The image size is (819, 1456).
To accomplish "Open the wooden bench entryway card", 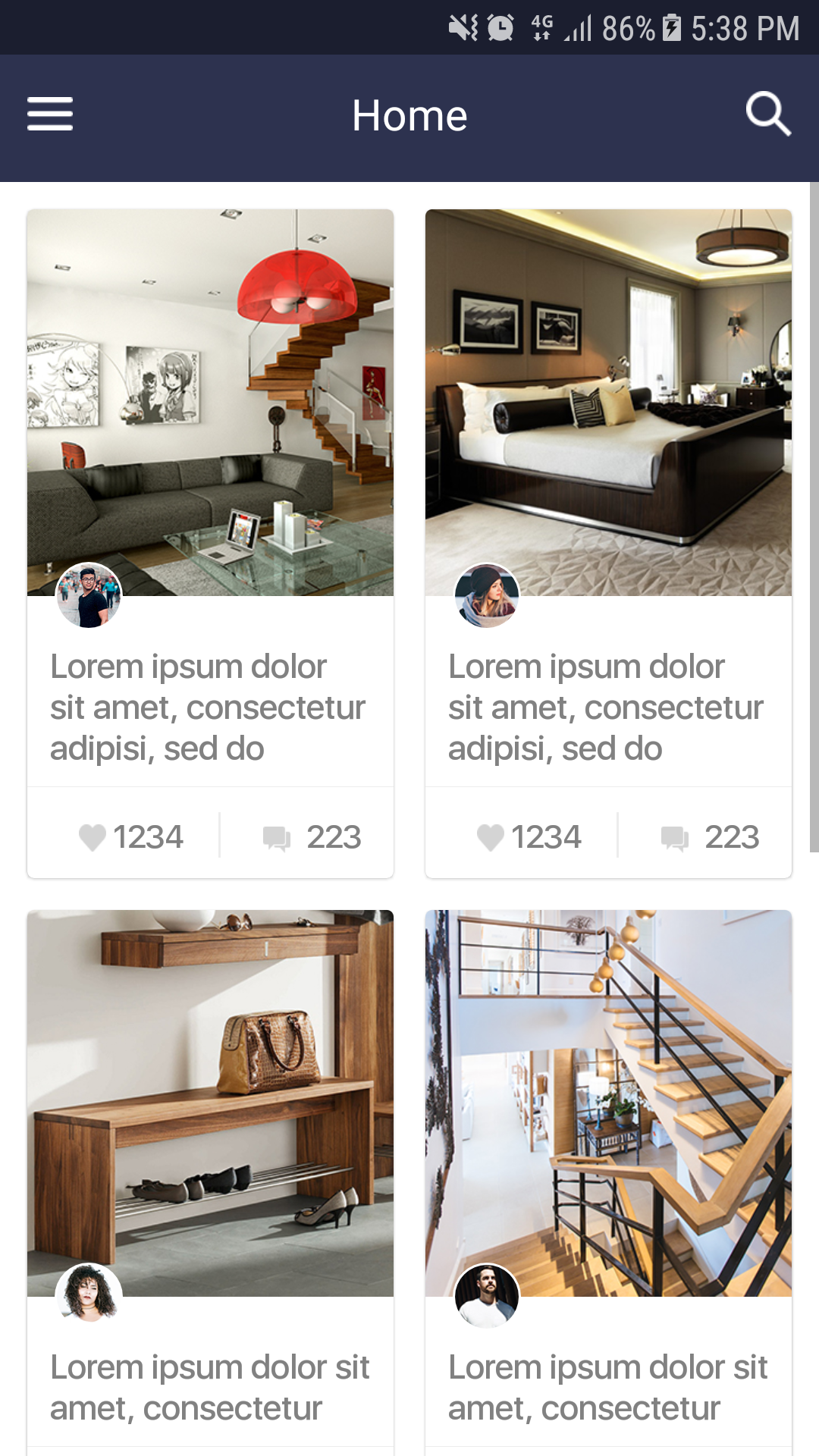I will (x=210, y=1103).
